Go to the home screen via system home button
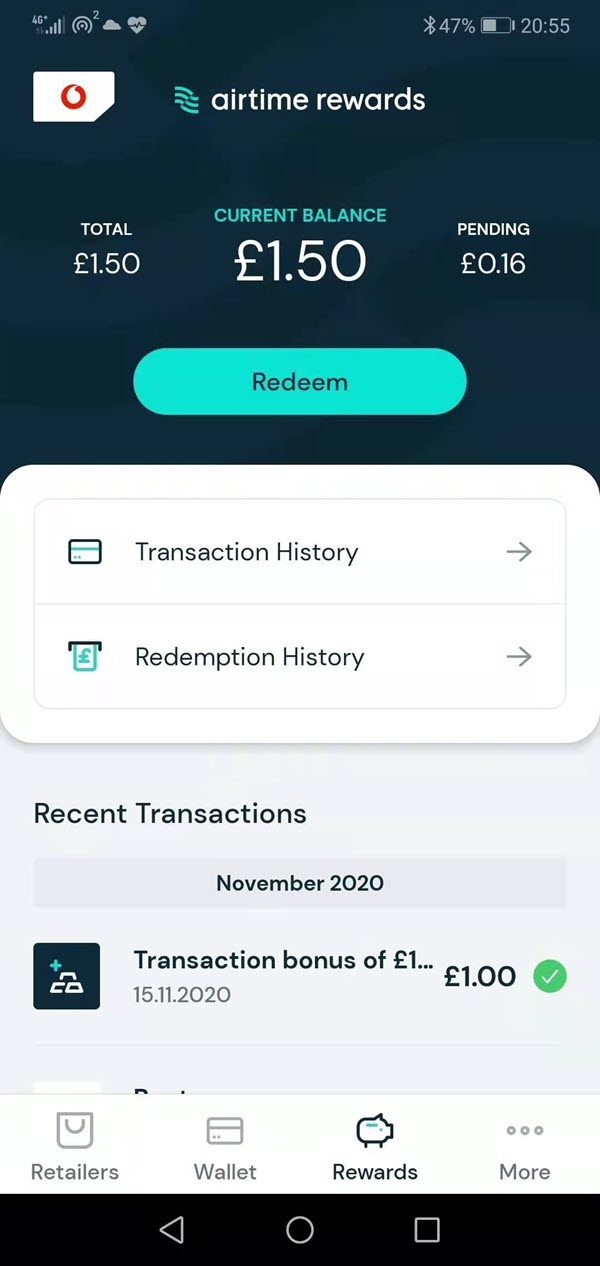 300,1230
